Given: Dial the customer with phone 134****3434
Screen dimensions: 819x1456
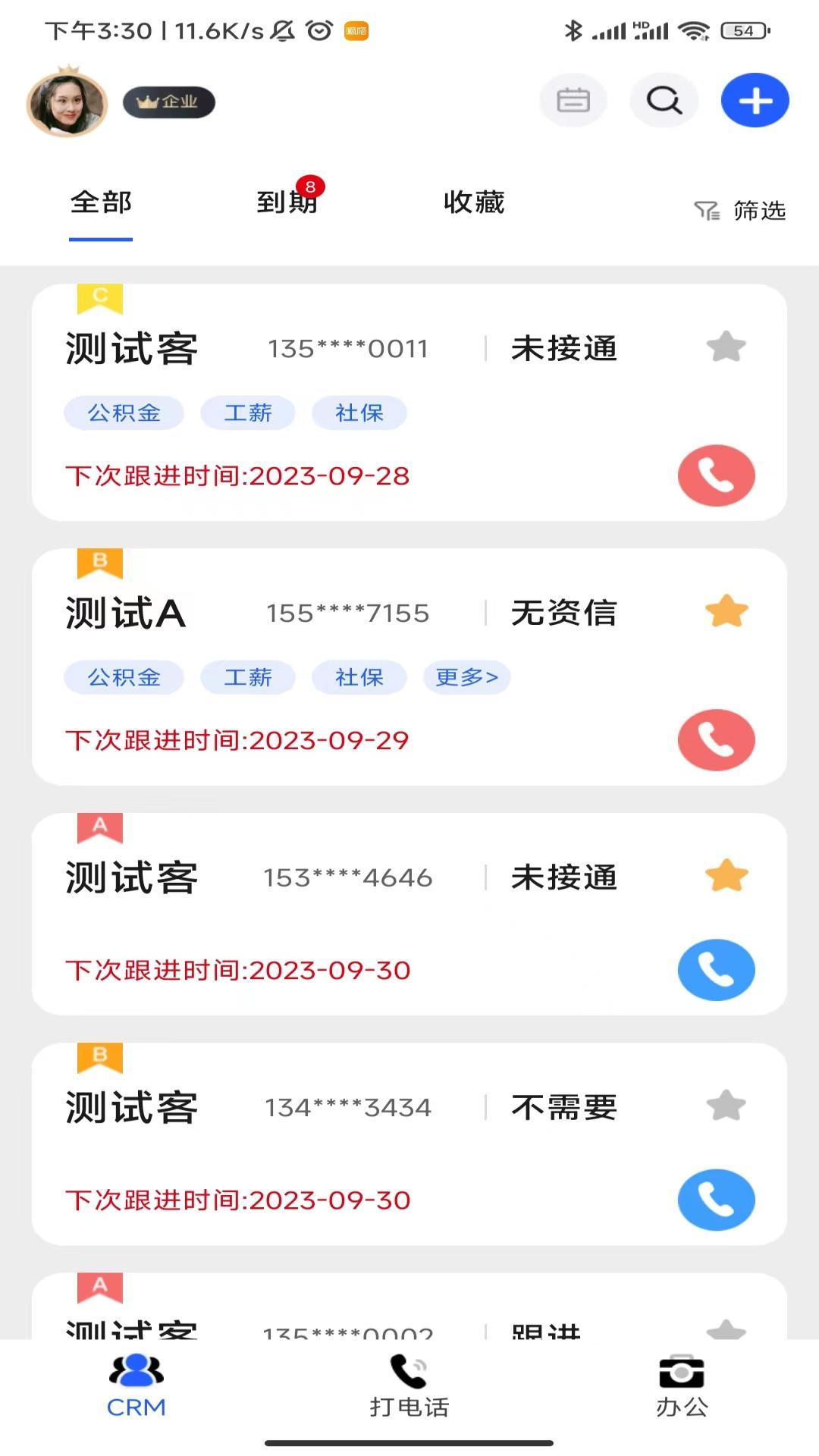Looking at the screenshot, I should (716, 1200).
